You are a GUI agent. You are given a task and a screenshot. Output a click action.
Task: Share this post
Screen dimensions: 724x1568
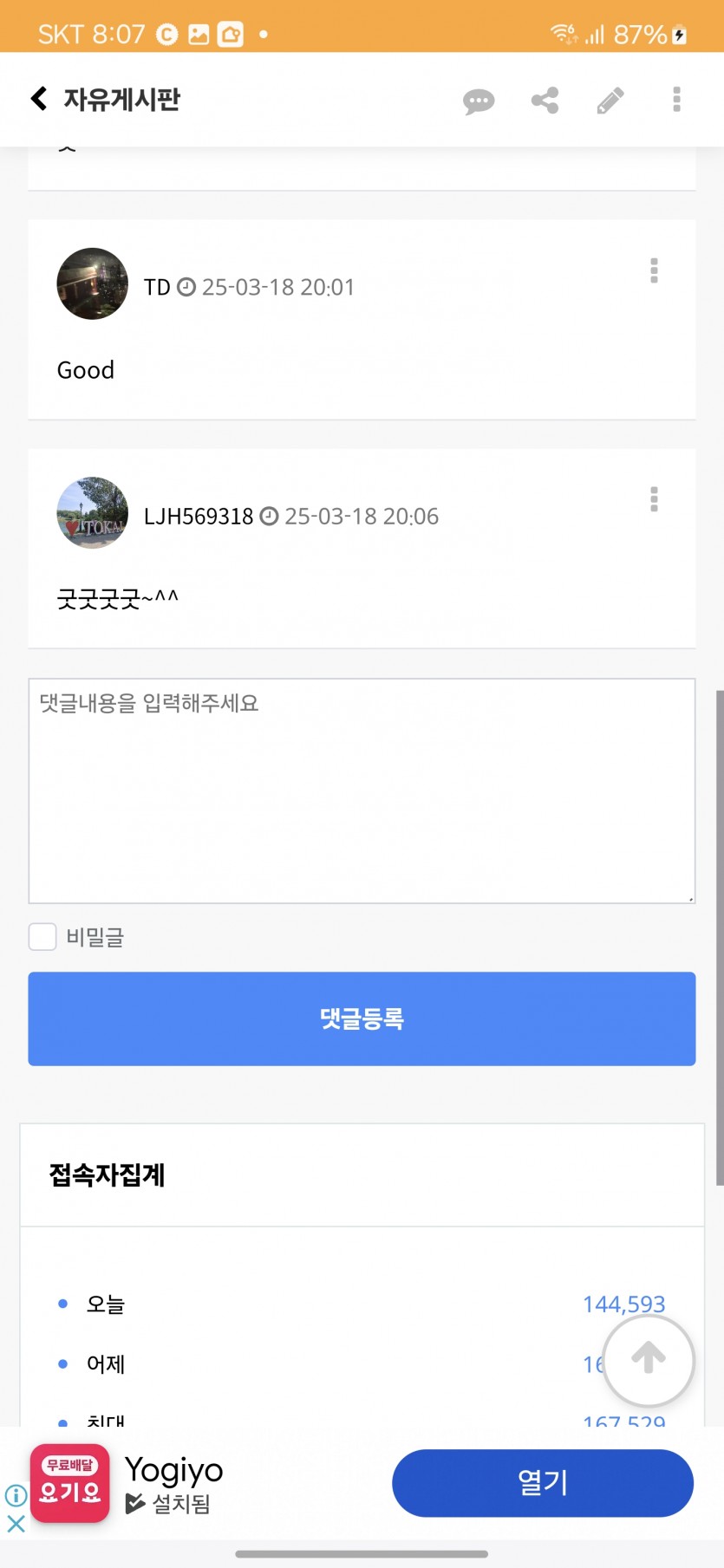coord(545,101)
